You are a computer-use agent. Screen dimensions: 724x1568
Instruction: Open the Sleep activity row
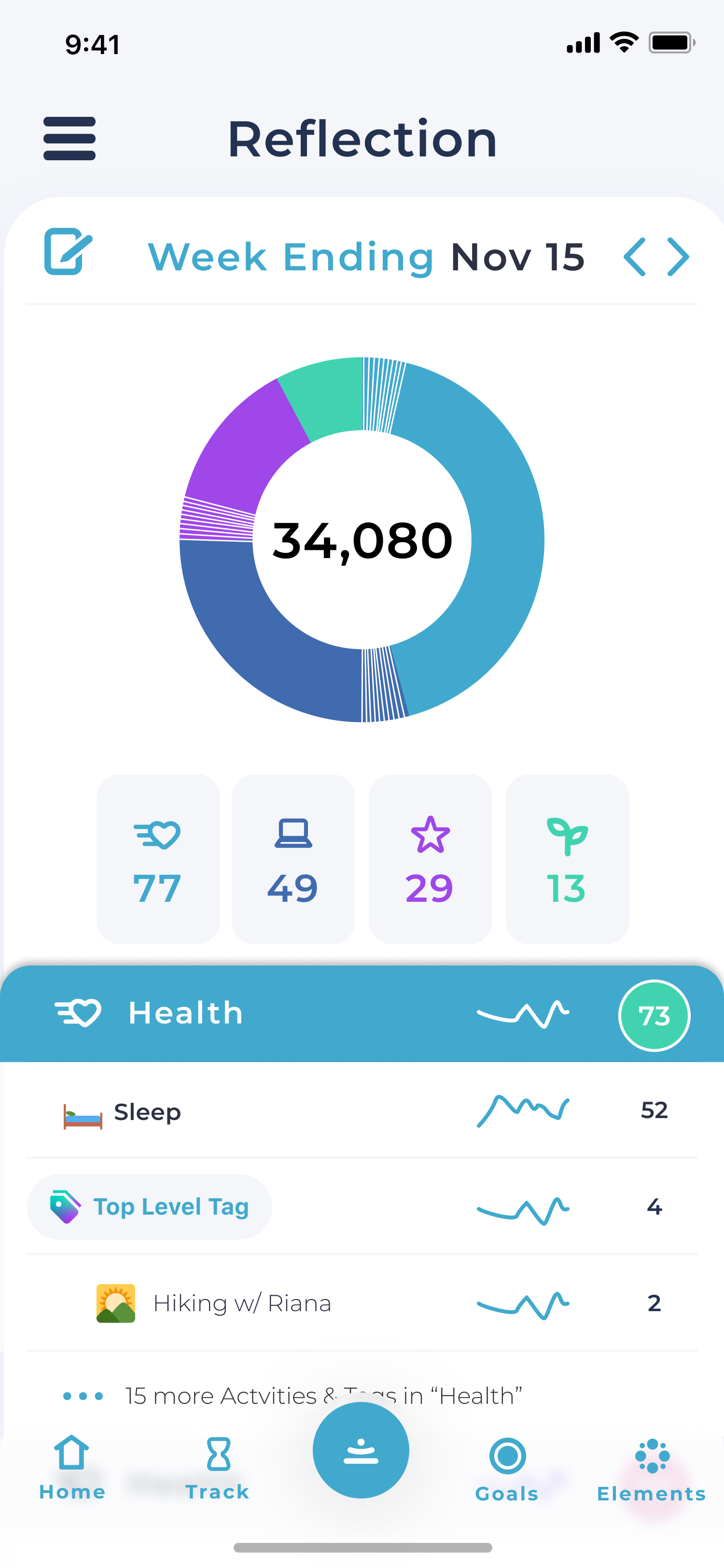[362, 1111]
